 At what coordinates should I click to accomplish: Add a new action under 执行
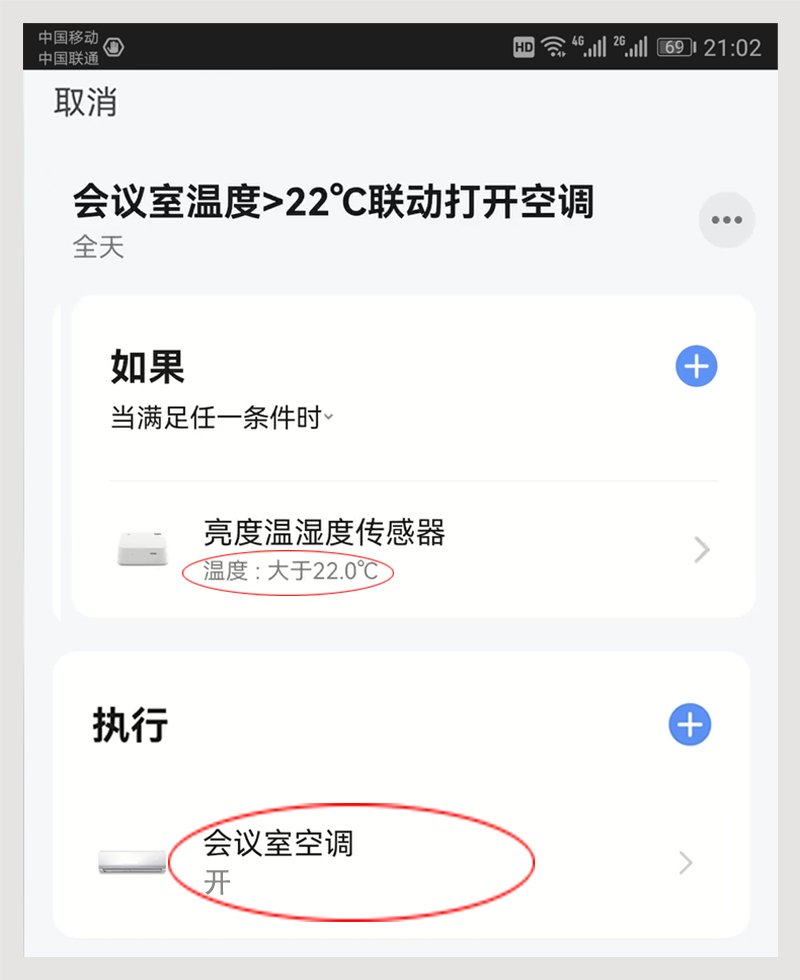coord(689,724)
